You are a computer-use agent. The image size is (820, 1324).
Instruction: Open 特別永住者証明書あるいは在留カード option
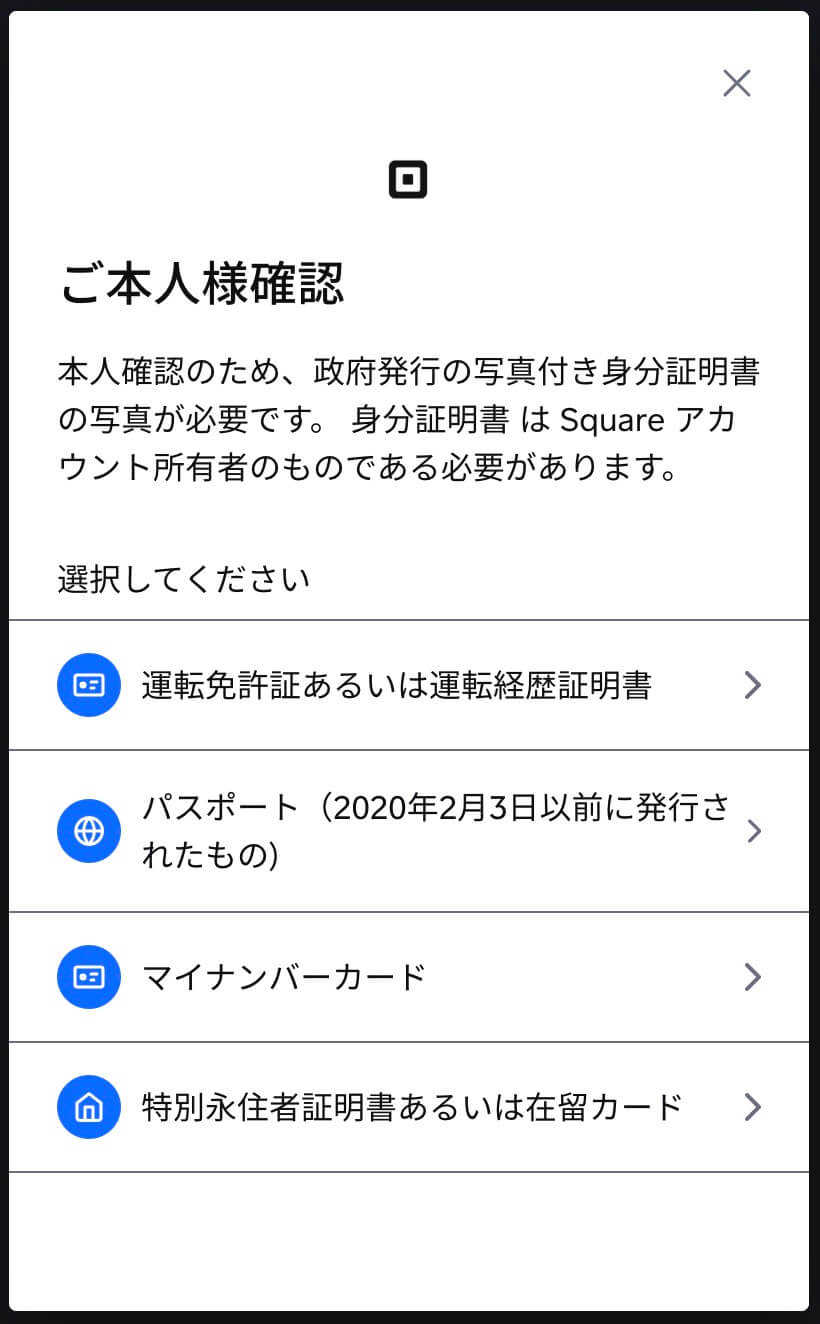point(409,1107)
